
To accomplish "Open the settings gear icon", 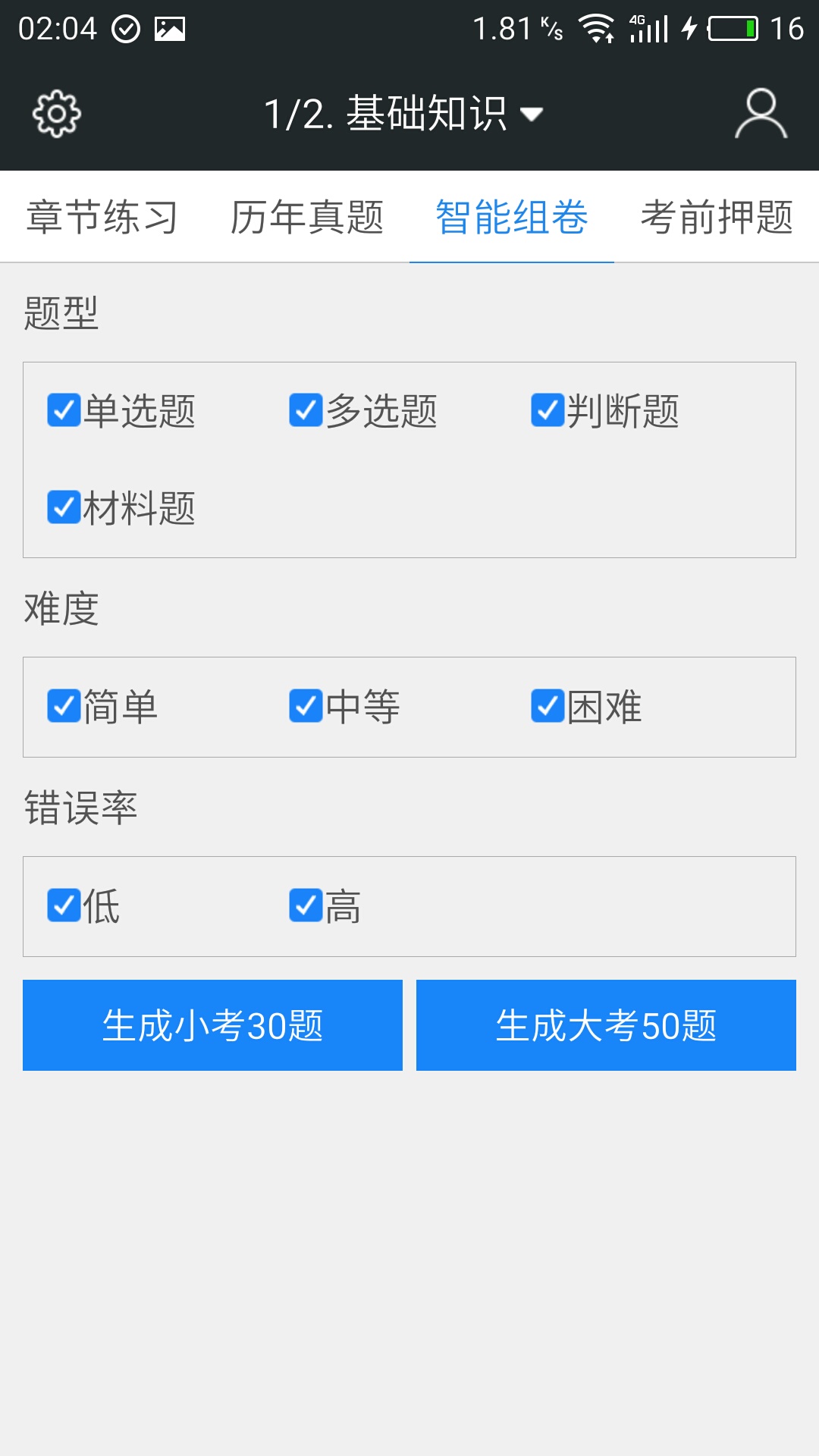I will pyautogui.click(x=57, y=115).
